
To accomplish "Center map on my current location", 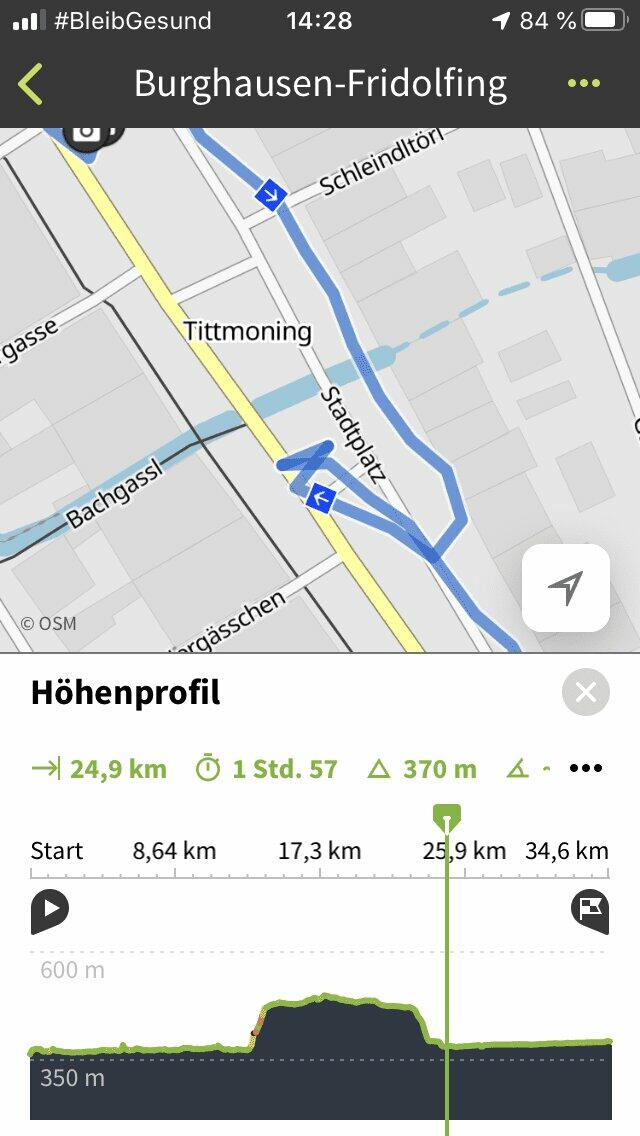I will 566,588.
